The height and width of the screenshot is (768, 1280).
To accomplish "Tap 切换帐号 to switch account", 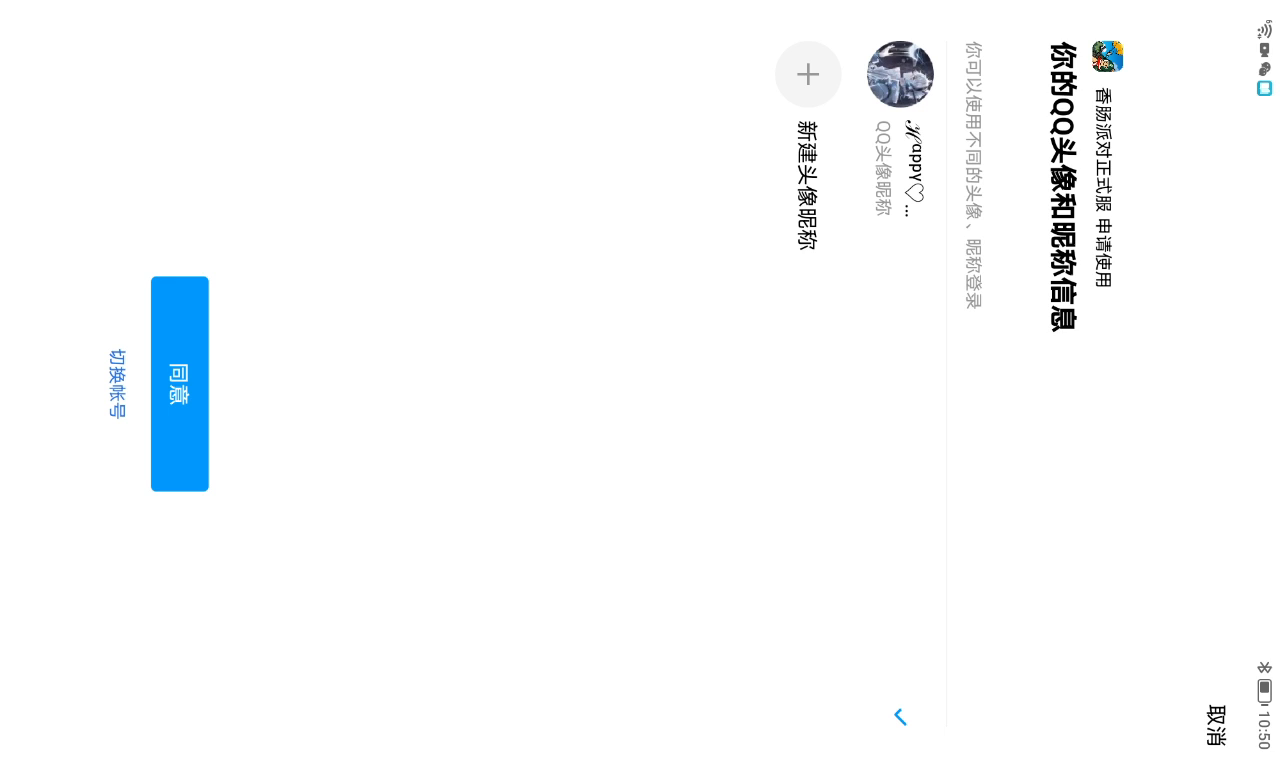I will pos(117,384).
